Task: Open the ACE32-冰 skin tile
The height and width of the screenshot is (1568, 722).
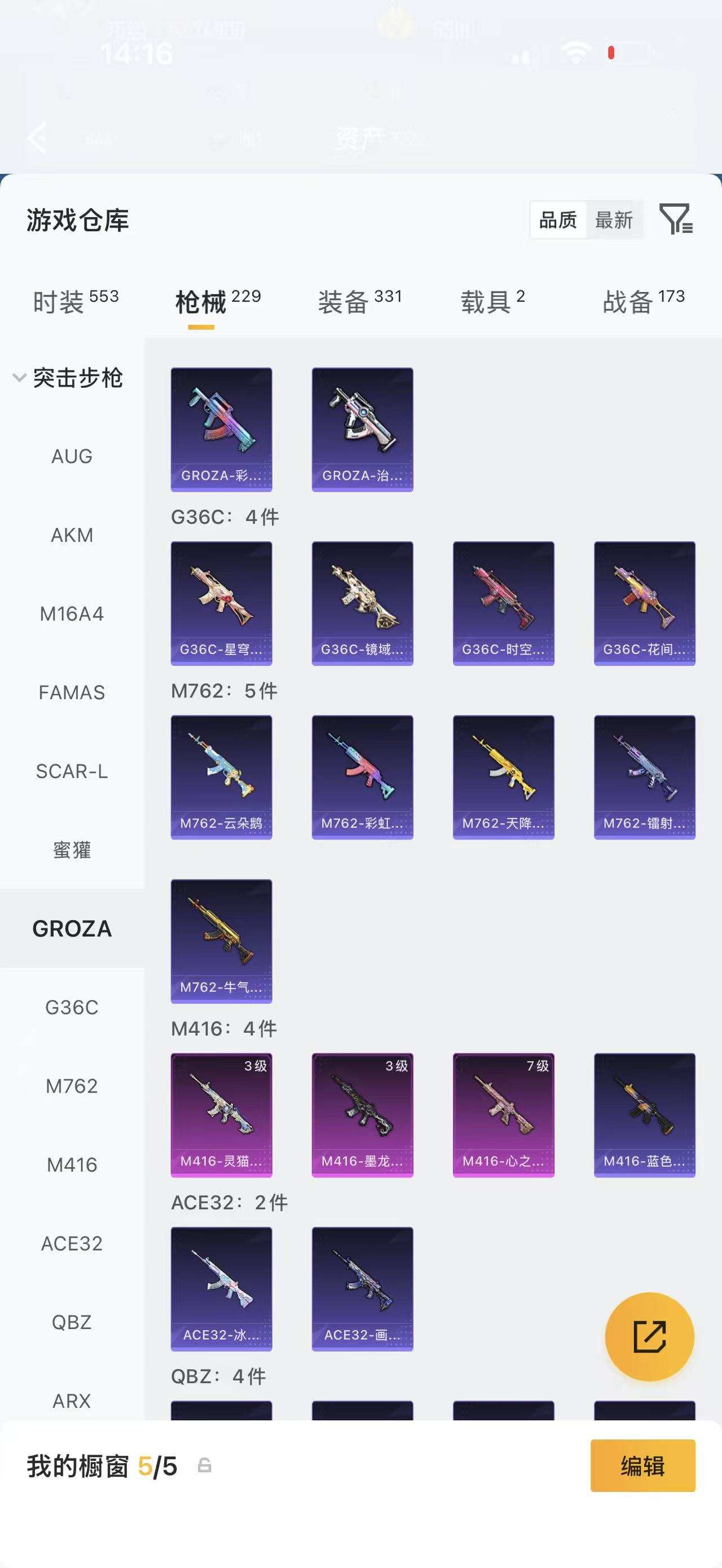Action: (221, 1288)
